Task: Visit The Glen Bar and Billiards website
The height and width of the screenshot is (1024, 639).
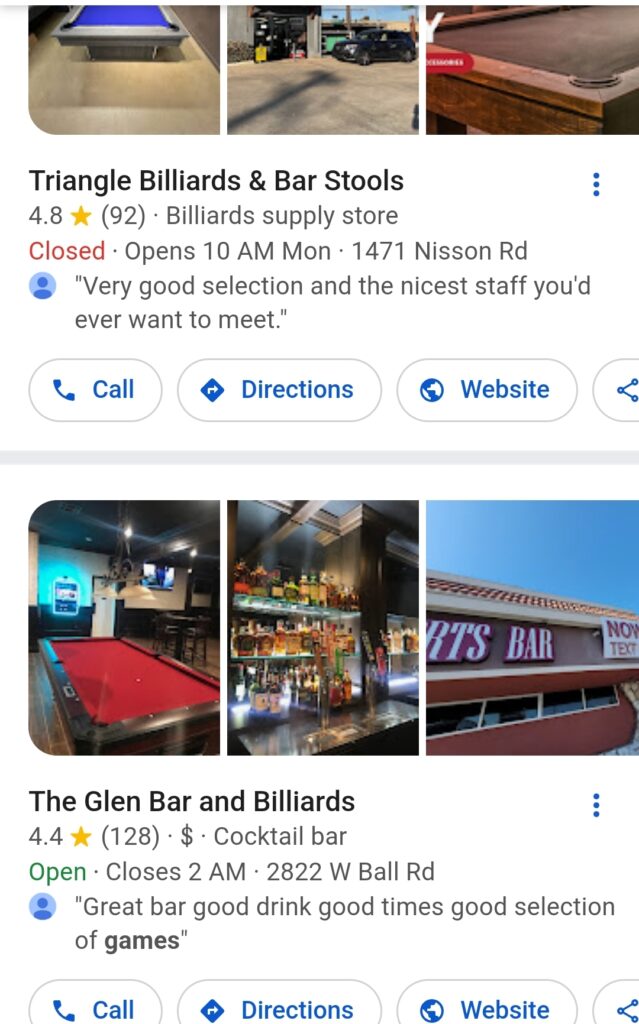Action: tap(487, 1008)
